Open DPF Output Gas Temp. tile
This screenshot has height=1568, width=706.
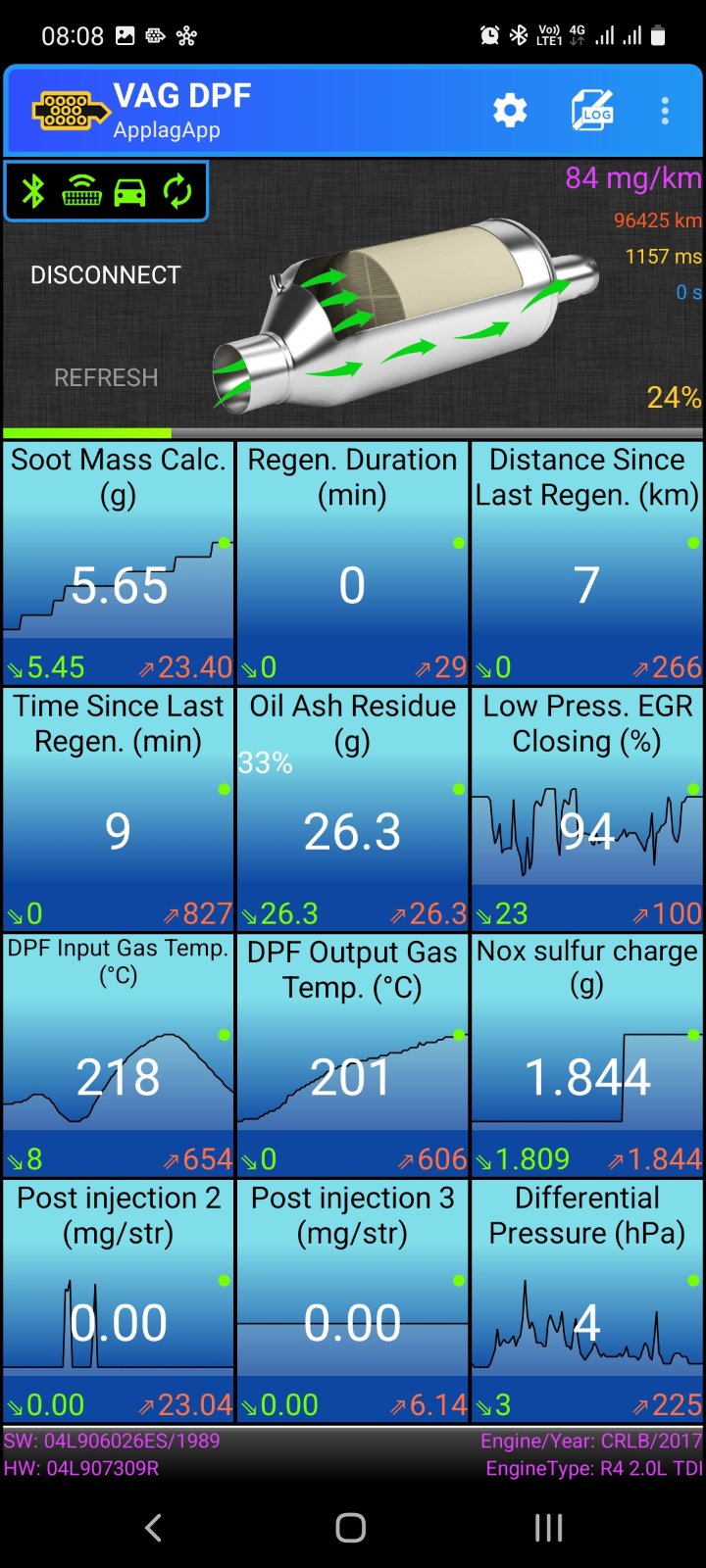(x=352, y=1055)
